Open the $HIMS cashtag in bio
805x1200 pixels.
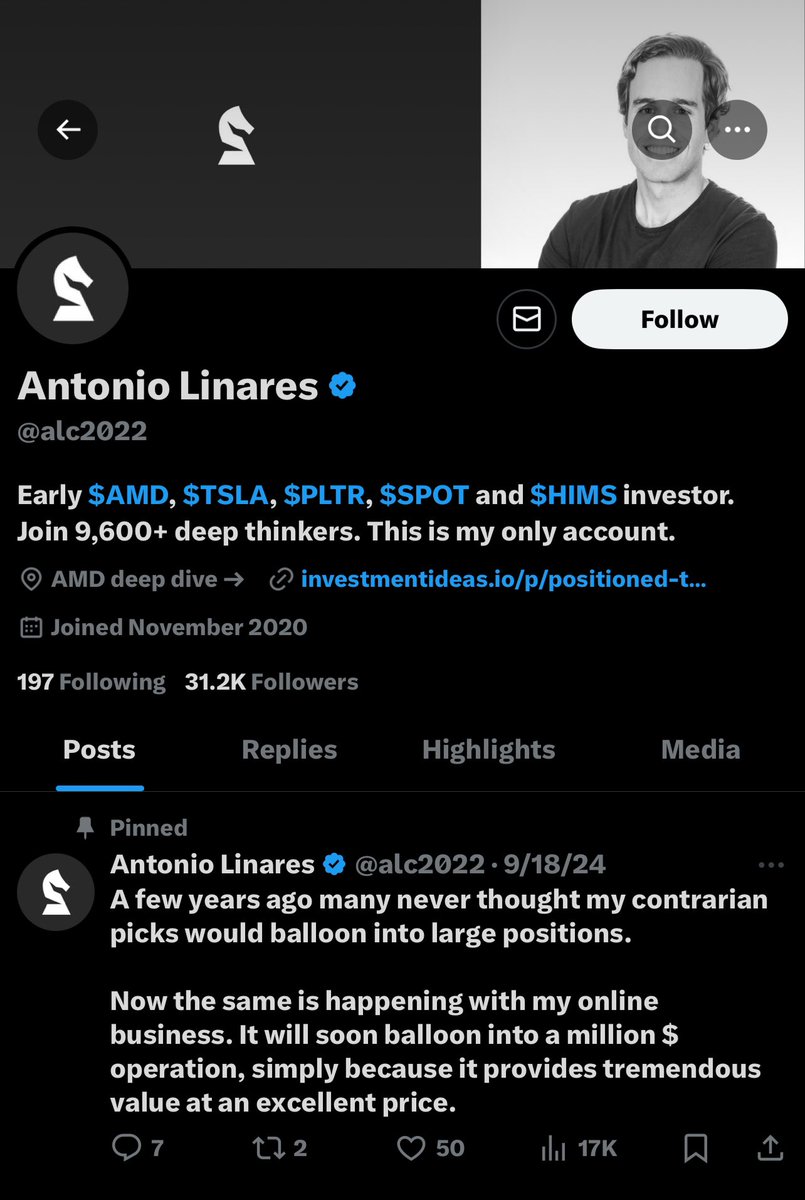point(573,495)
